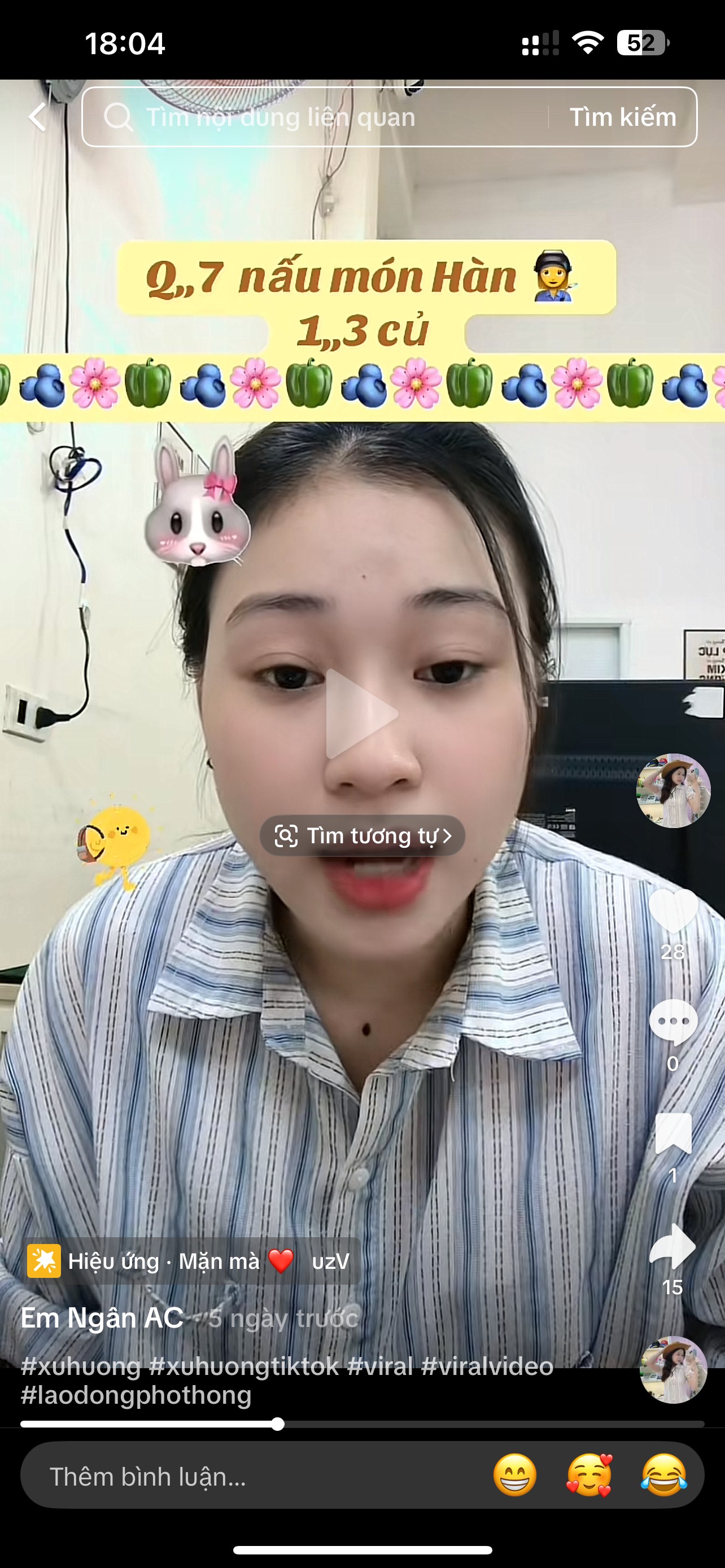Insert the grinning emoji into comment

[515, 1475]
